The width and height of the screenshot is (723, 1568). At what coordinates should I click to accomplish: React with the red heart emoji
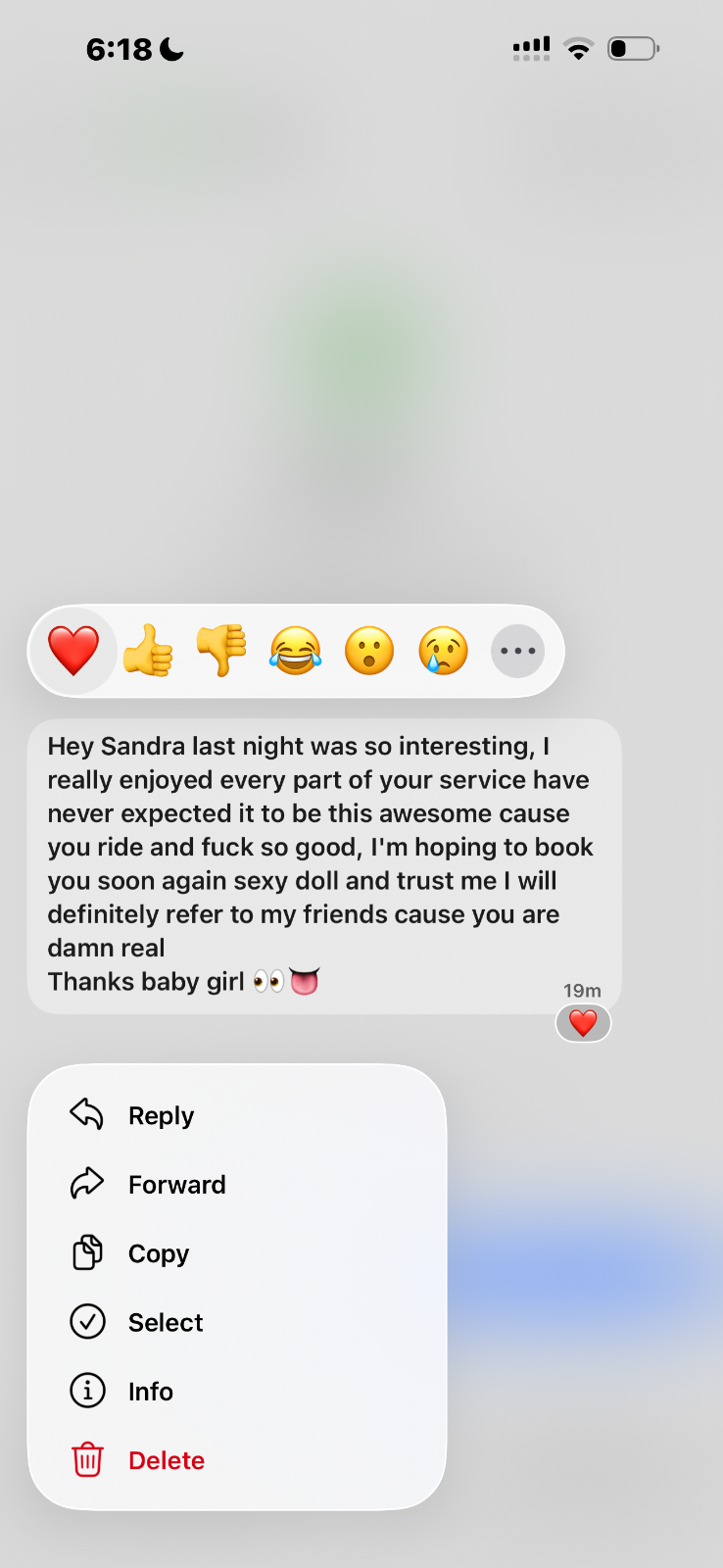[x=73, y=651]
